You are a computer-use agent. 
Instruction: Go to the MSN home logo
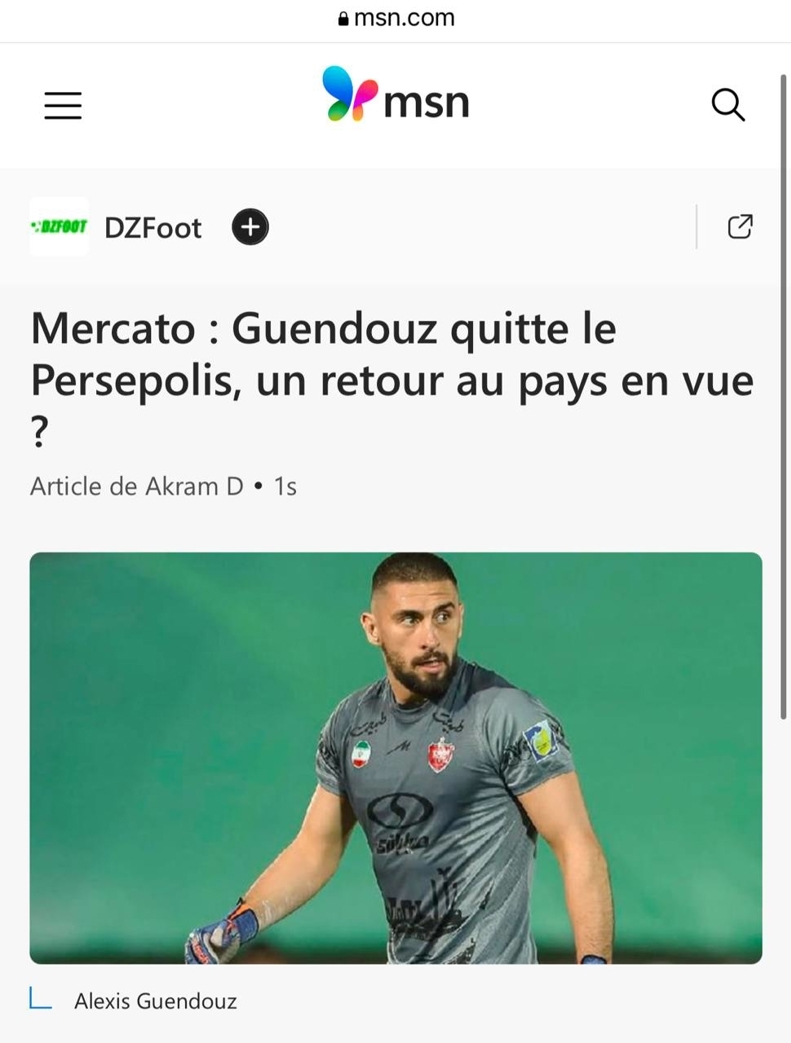point(395,96)
